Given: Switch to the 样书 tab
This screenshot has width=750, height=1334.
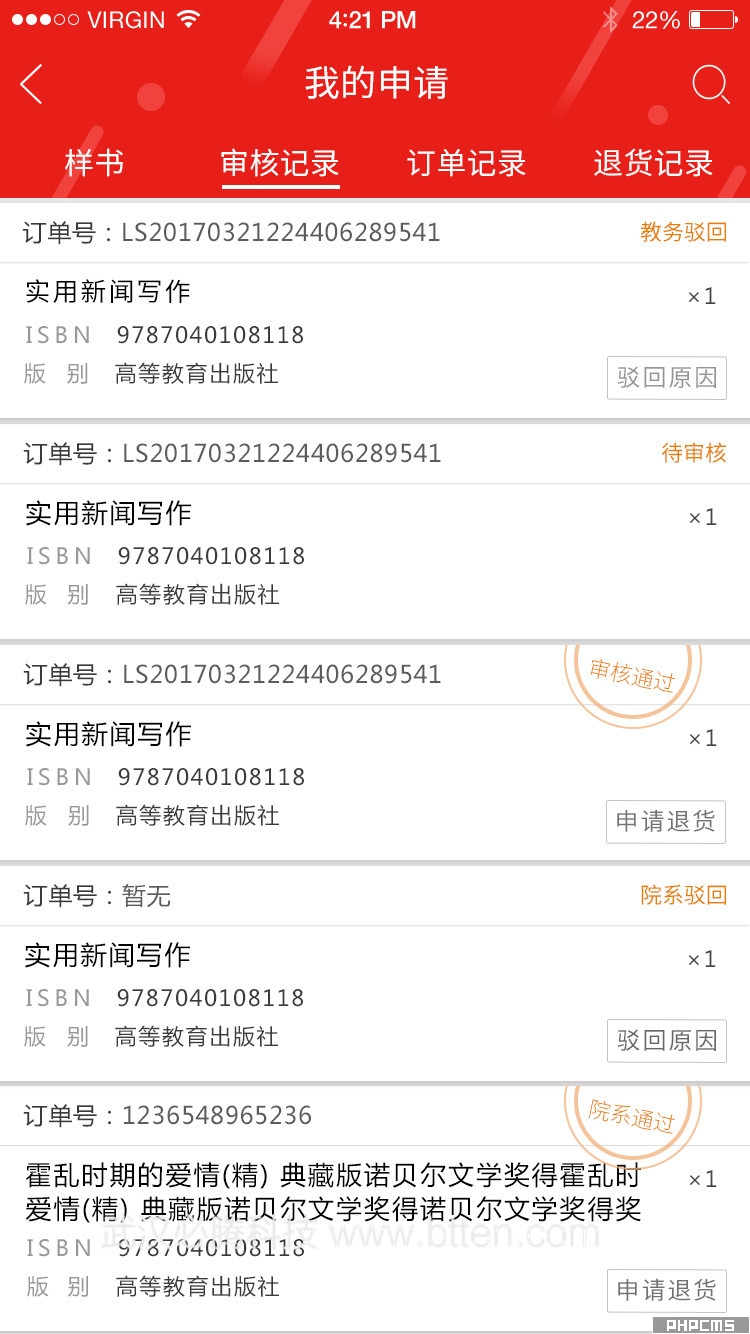Looking at the screenshot, I should click(94, 163).
